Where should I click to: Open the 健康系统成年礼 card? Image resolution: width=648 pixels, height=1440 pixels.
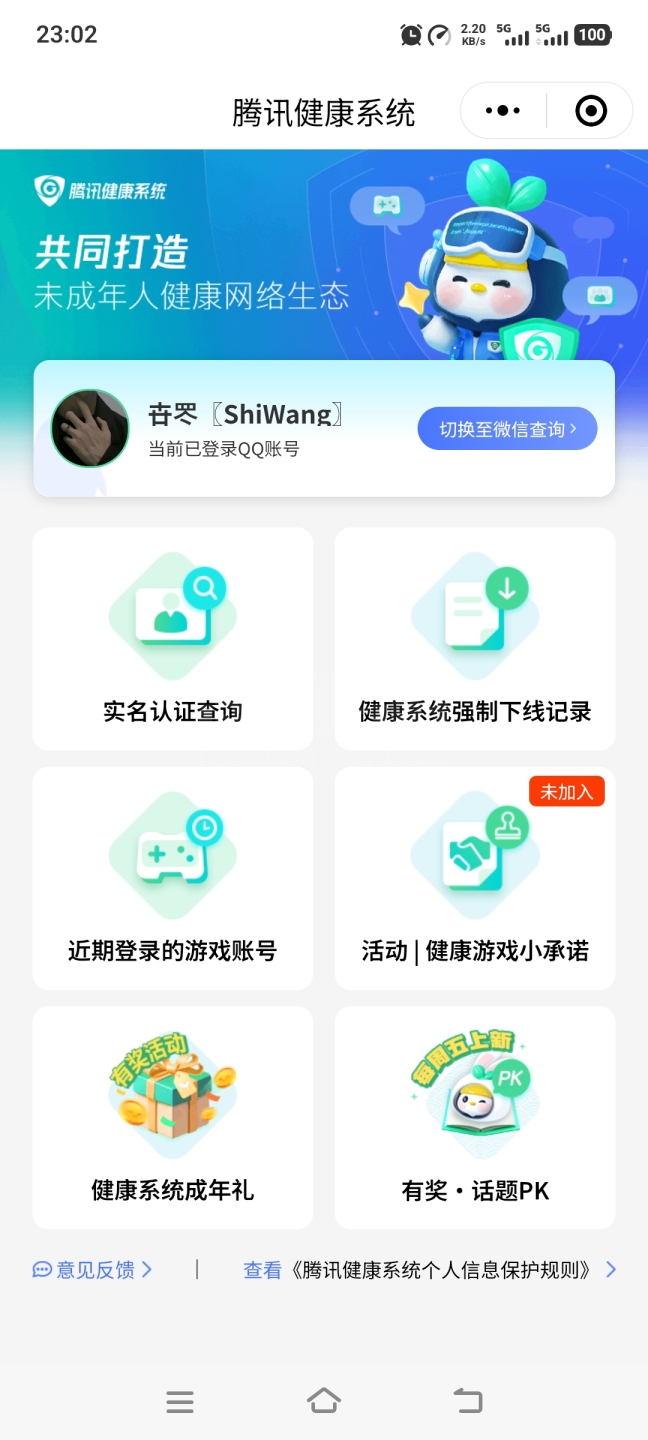coord(173,1117)
